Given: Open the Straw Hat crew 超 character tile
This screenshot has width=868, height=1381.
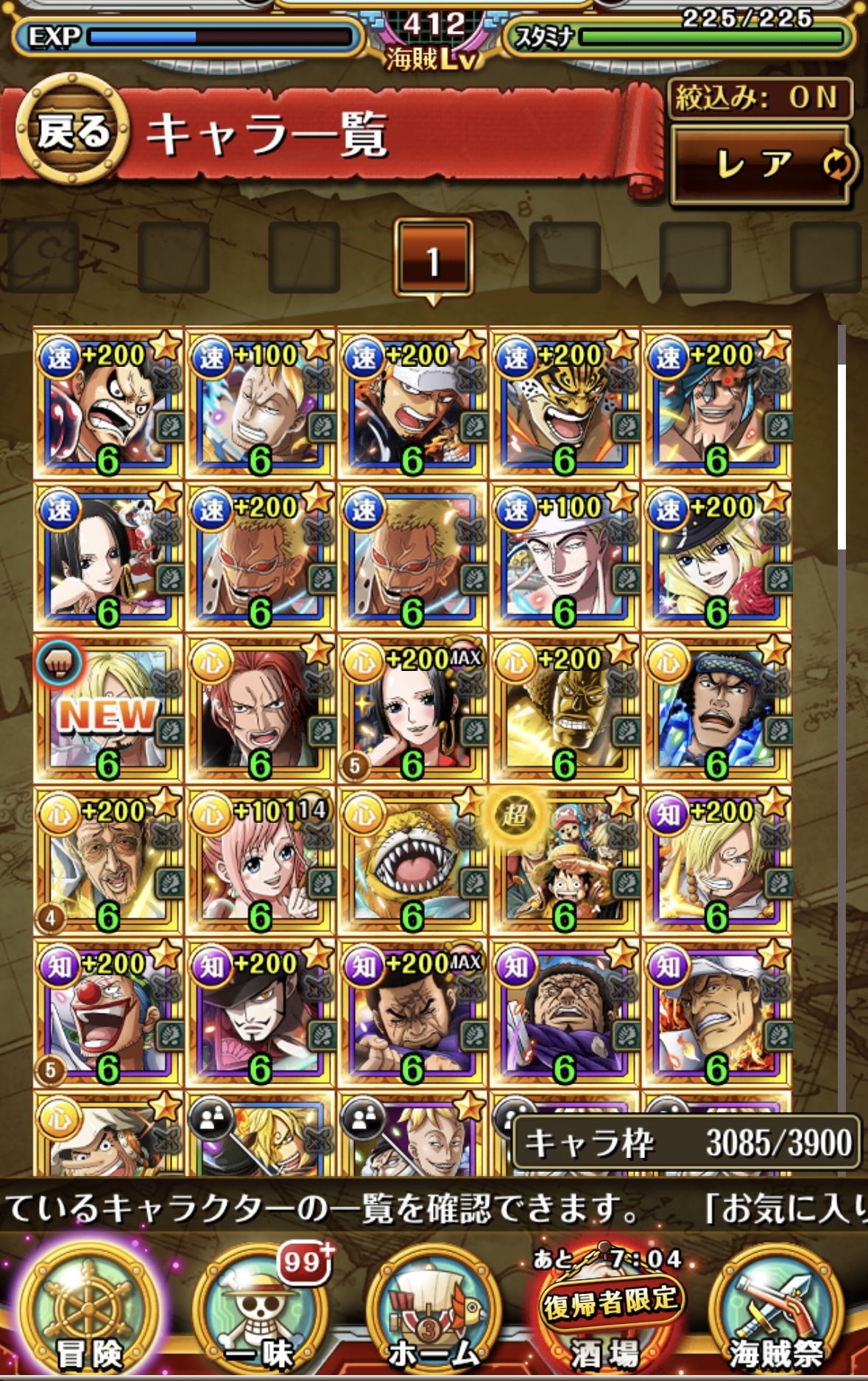Looking at the screenshot, I should 565,860.
